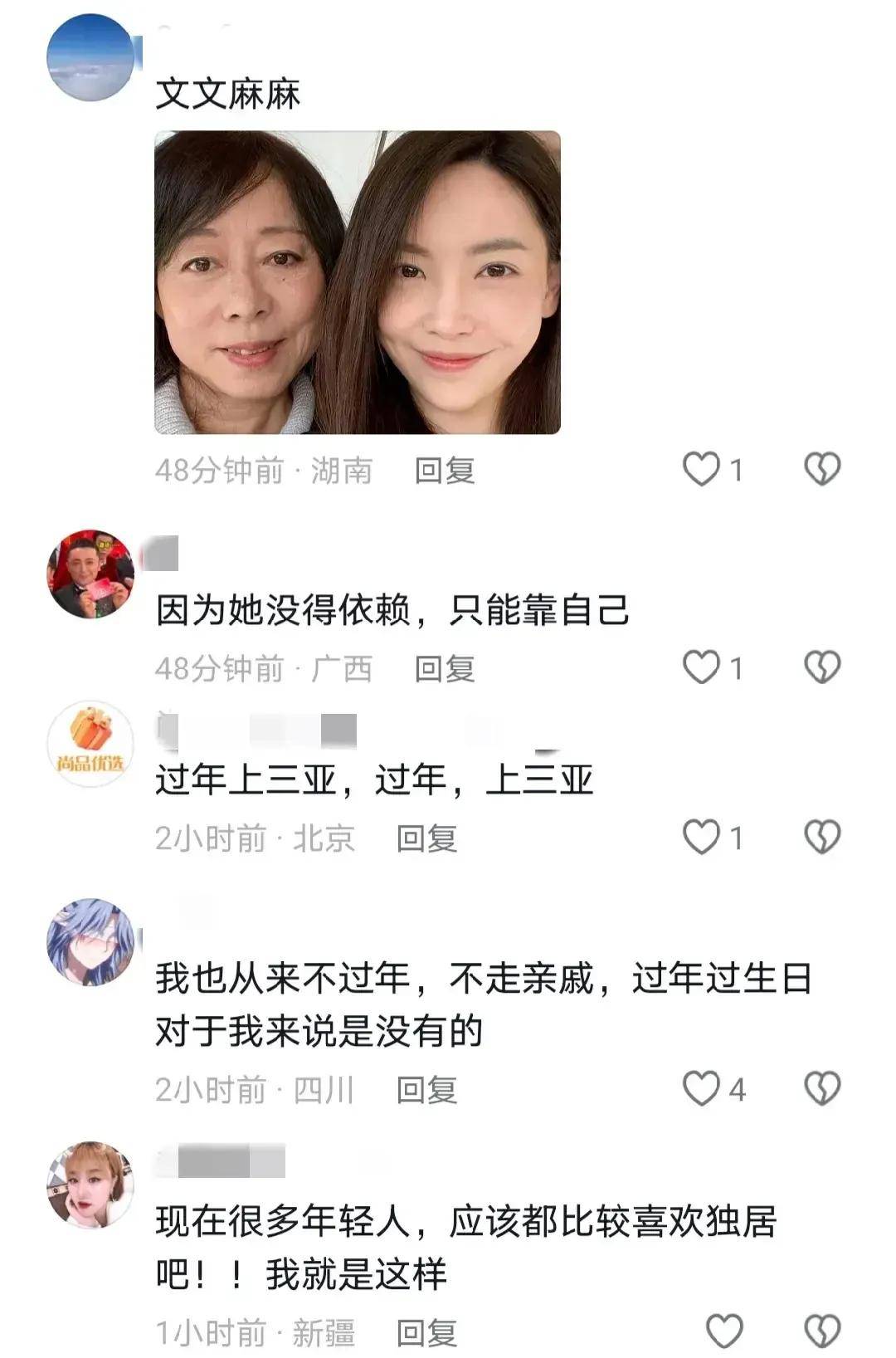Screen dimensions: 896x1358
Task: View profile of the 喜欢独居 commenter
Action: (x=90, y=1185)
